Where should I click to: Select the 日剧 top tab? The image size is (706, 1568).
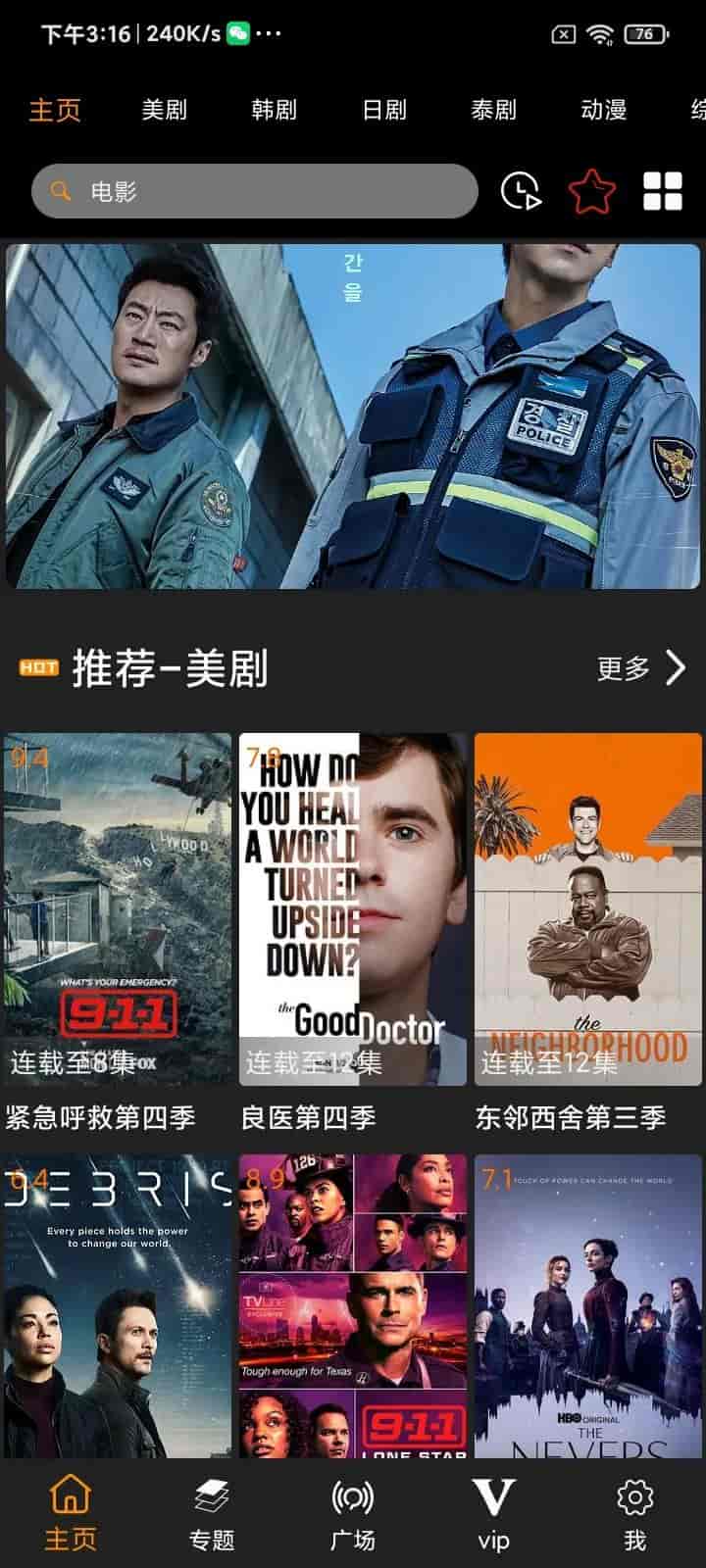(x=383, y=110)
